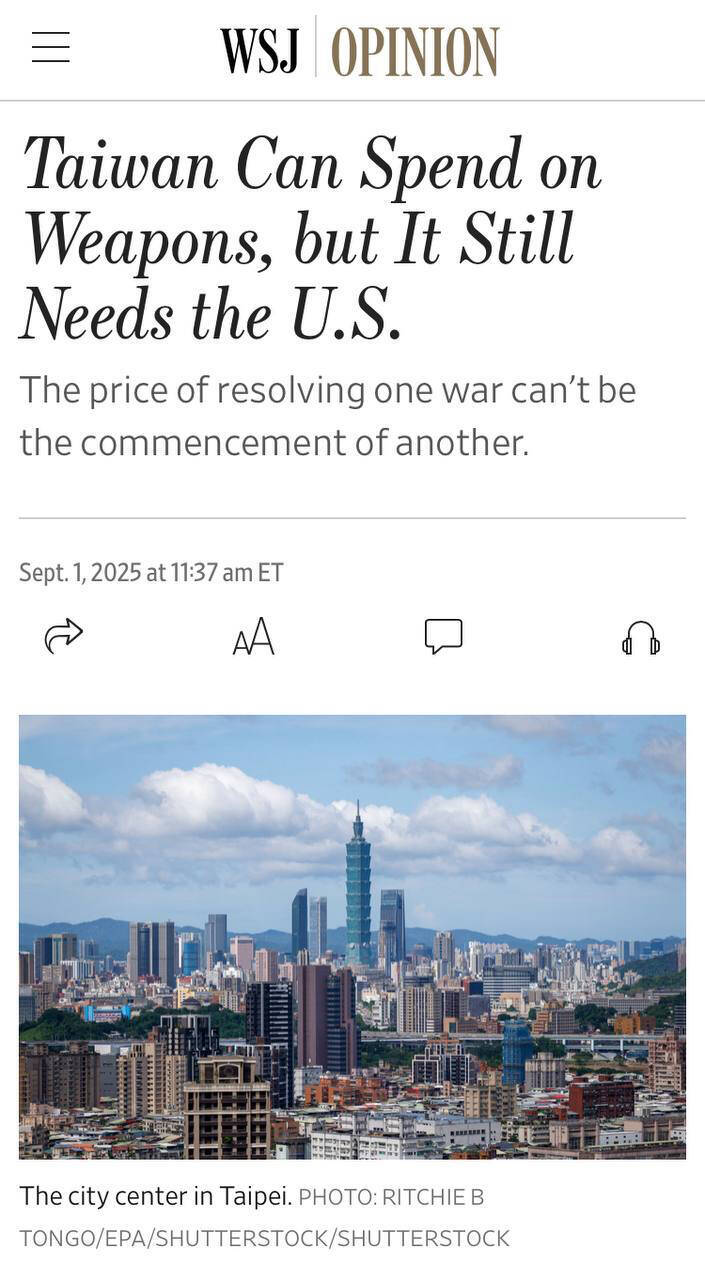Open the hamburger navigation menu
Viewport: 705px width, 1280px height.
coord(50,47)
